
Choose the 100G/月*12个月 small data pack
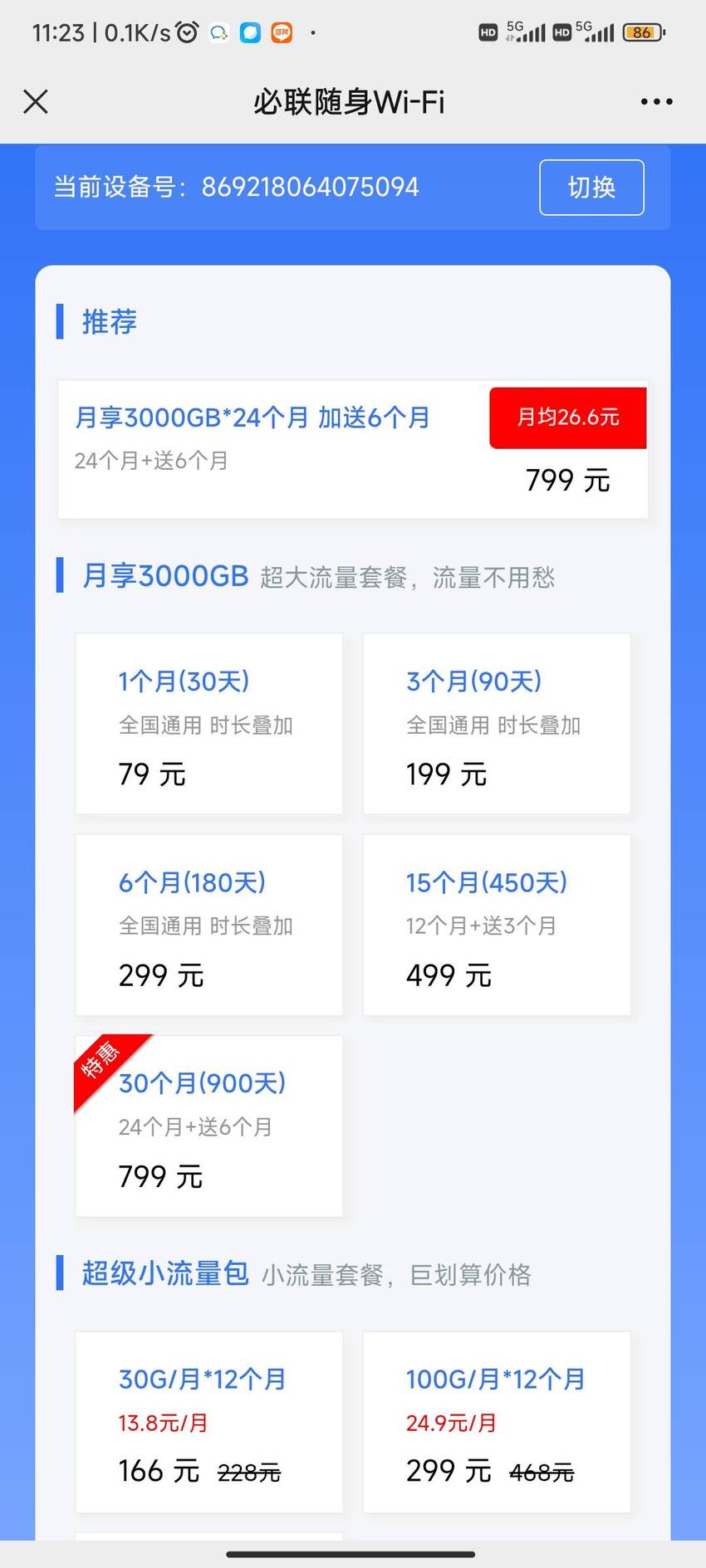497,1422
